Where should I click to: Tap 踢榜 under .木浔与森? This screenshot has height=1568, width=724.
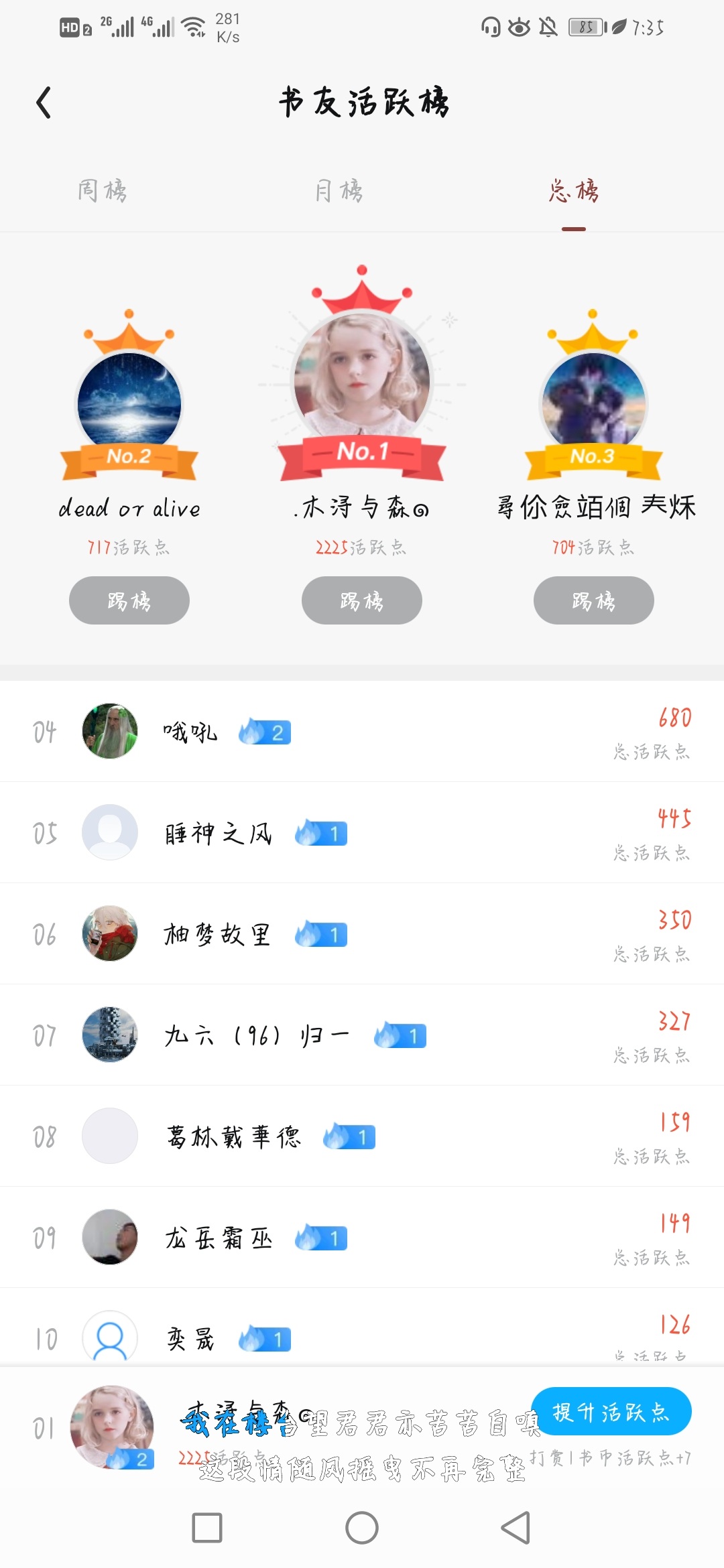tap(362, 600)
